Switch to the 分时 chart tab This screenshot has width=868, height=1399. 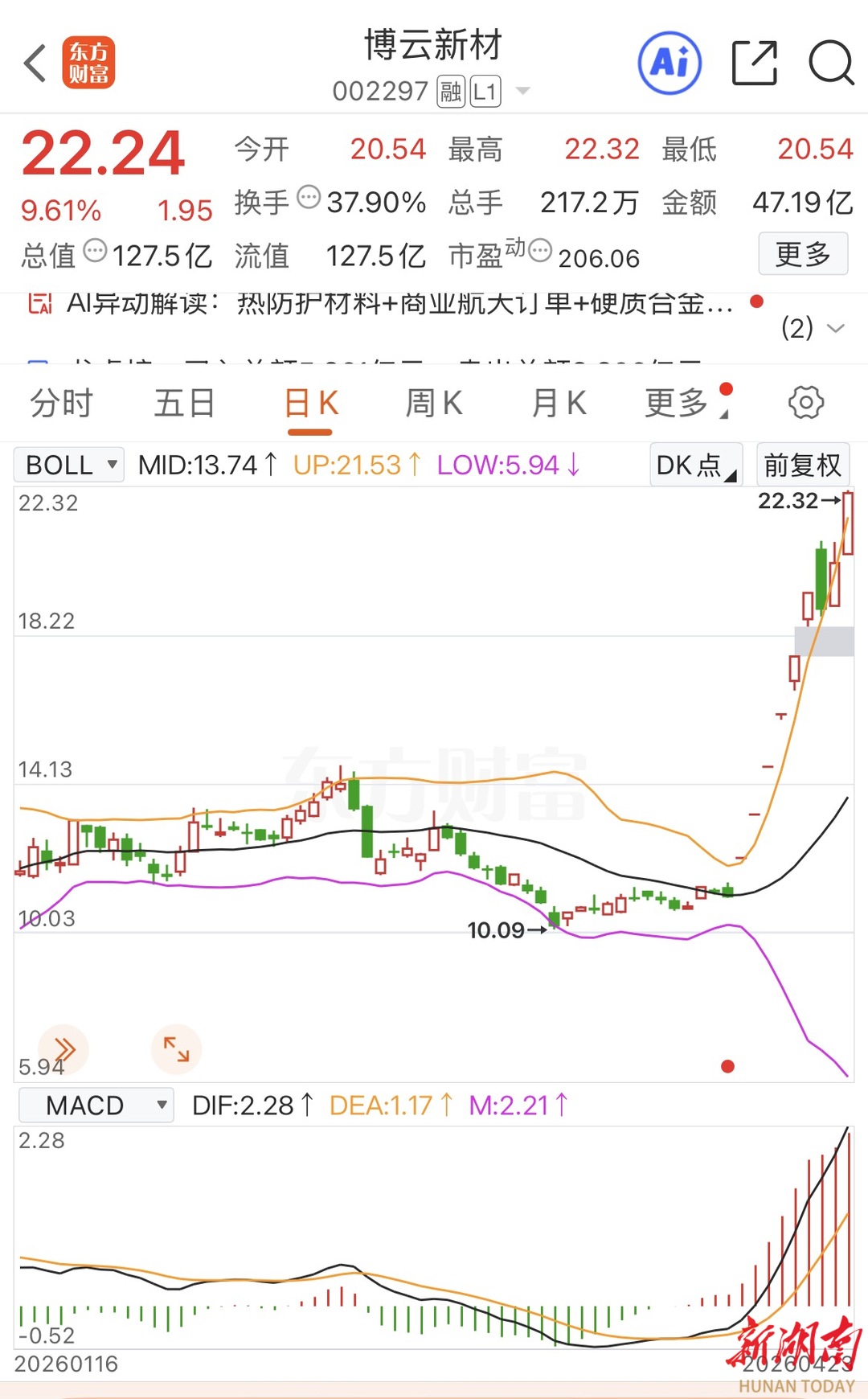pos(62,403)
